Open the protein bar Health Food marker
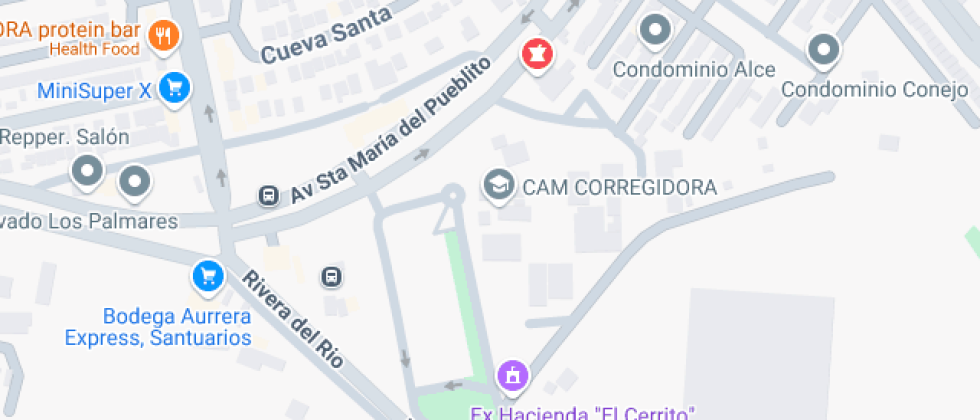Viewport: 980px width, 420px height. tap(163, 37)
